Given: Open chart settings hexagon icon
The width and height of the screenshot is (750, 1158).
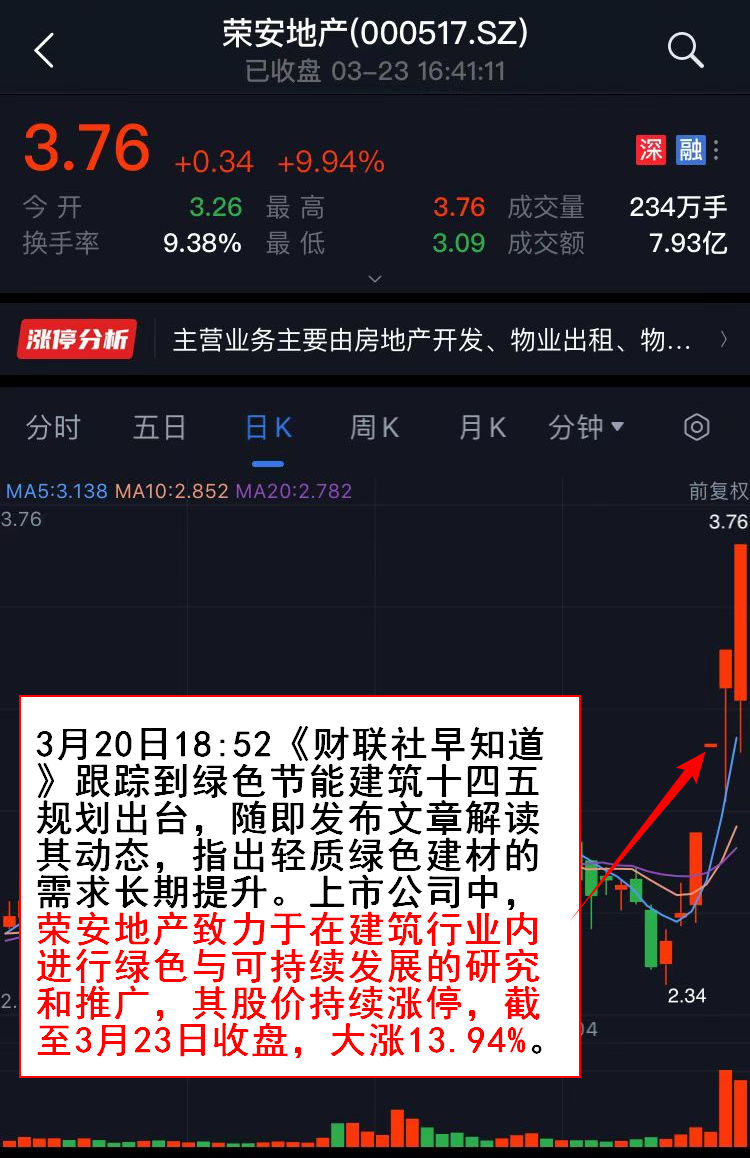Looking at the screenshot, I should coord(696,428).
